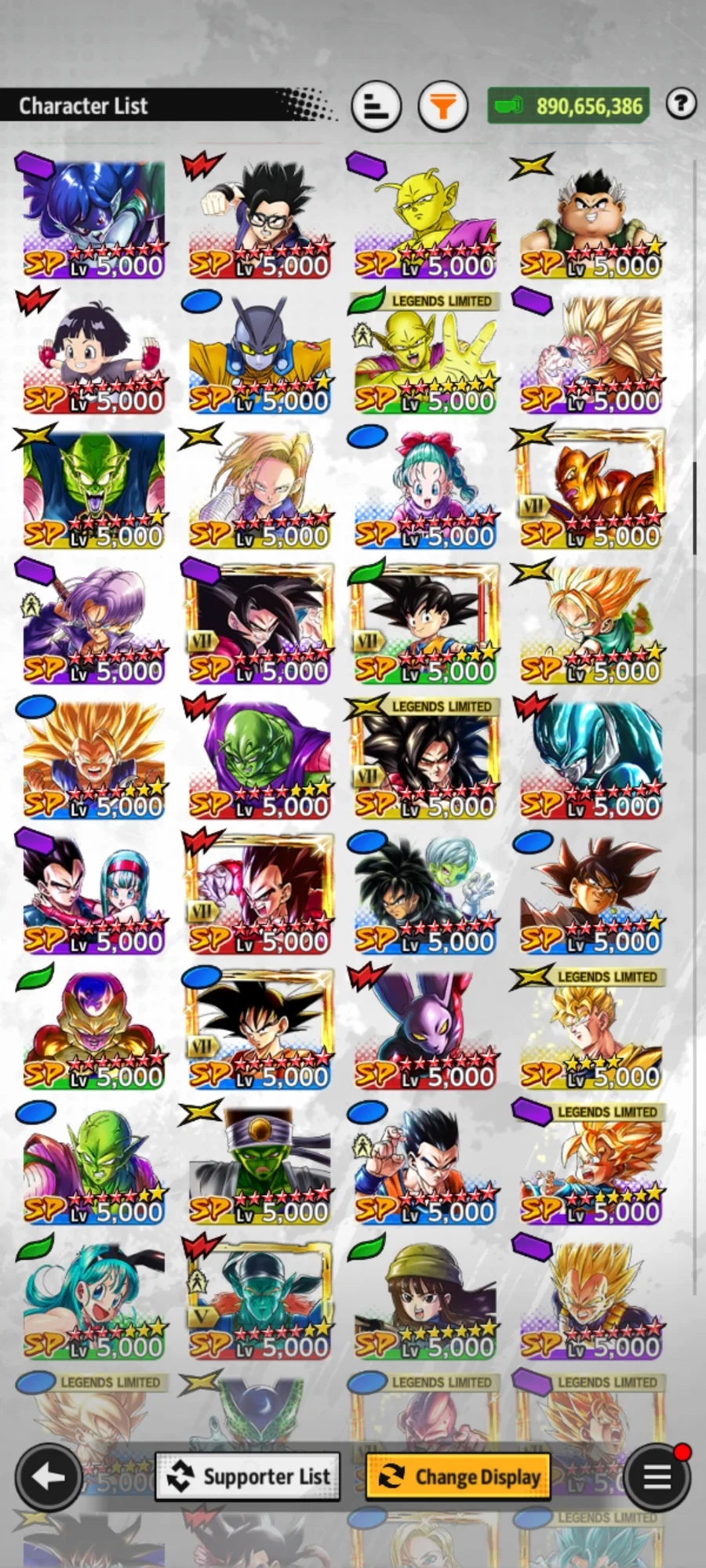Select the metallic blue Cooler character
The image size is (706, 1568).
(591, 760)
